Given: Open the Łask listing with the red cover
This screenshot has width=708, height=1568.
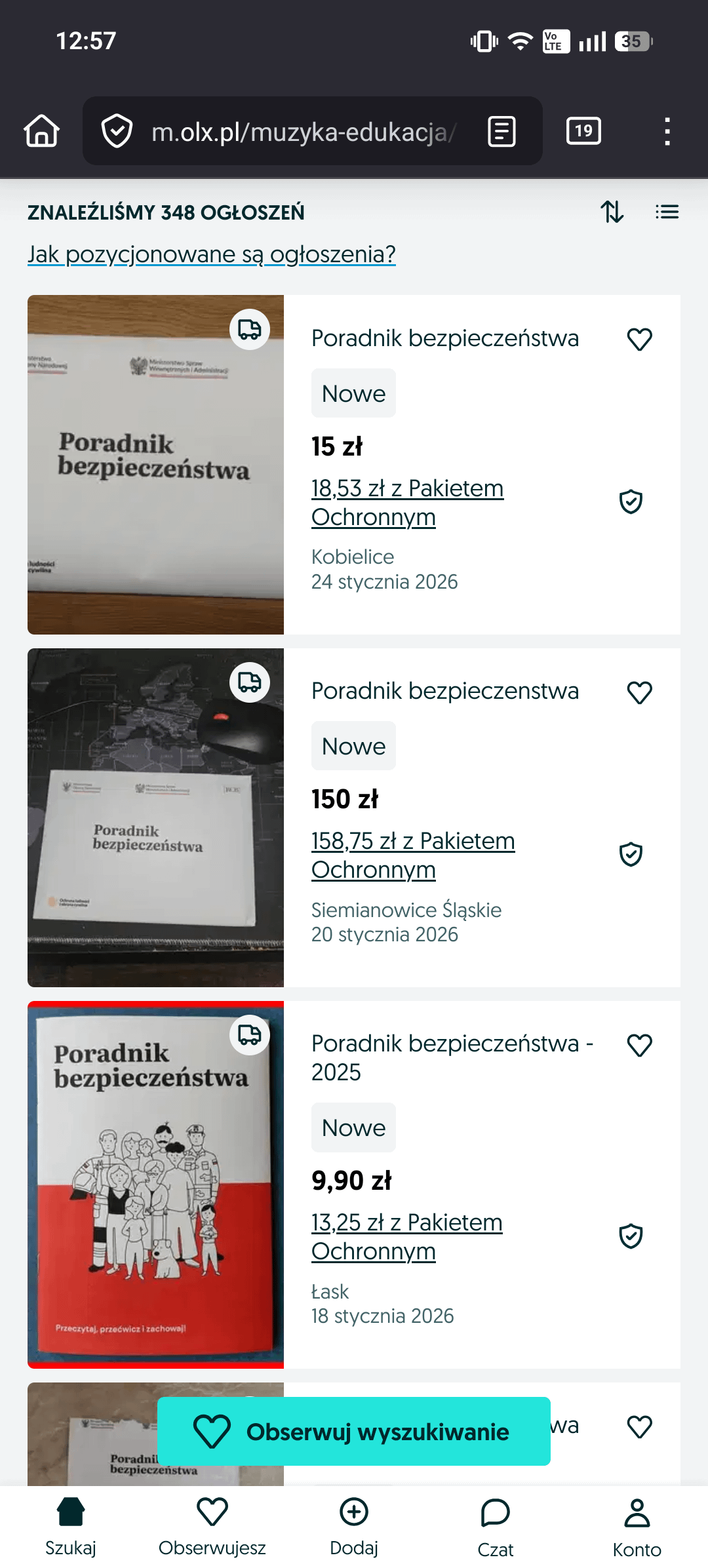Looking at the screenshot, I should point(155,1184).
